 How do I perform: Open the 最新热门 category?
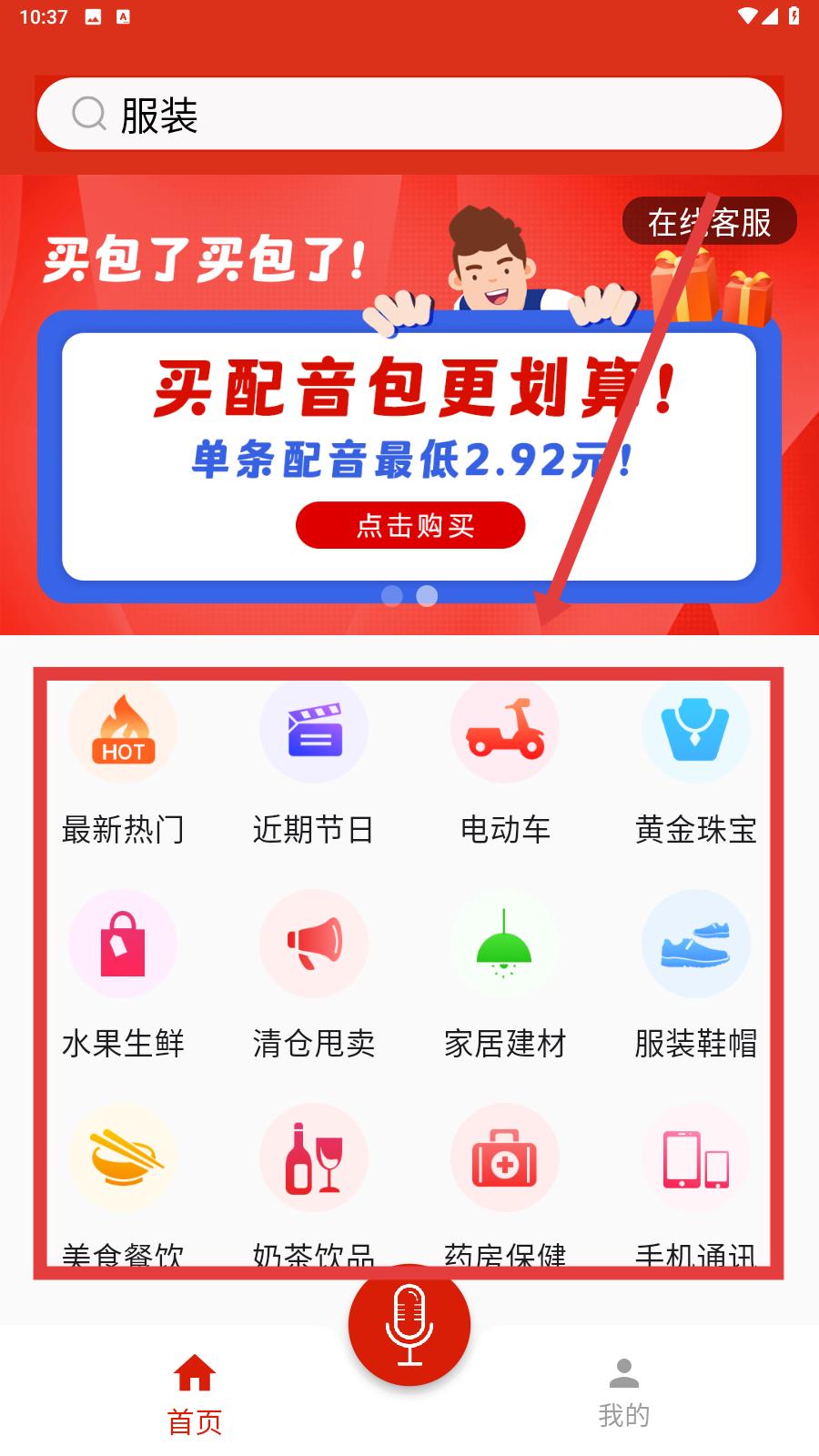tap(123, 763)
